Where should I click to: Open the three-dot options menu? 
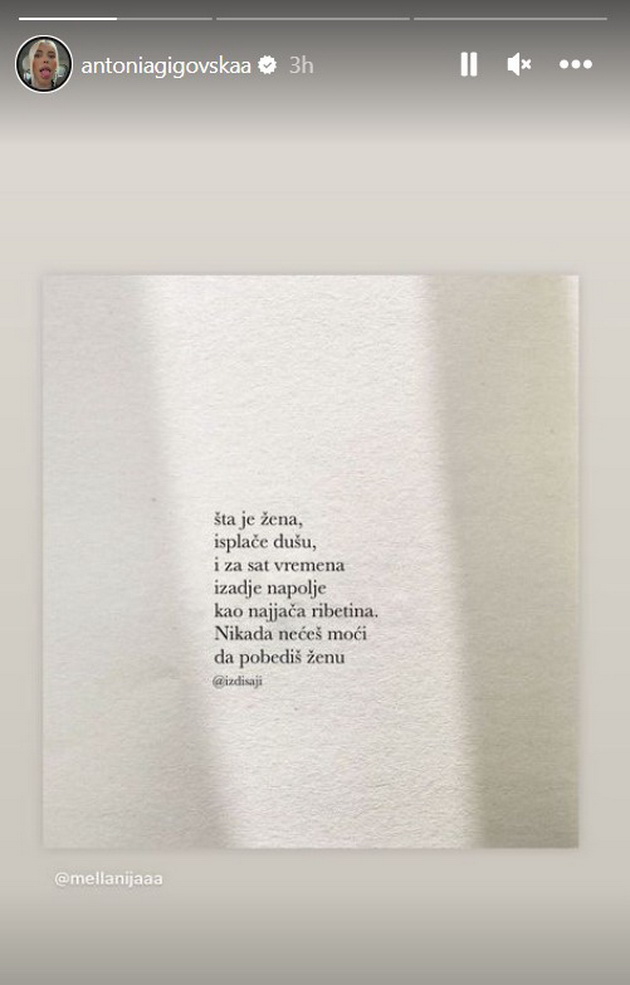[576, 65]
